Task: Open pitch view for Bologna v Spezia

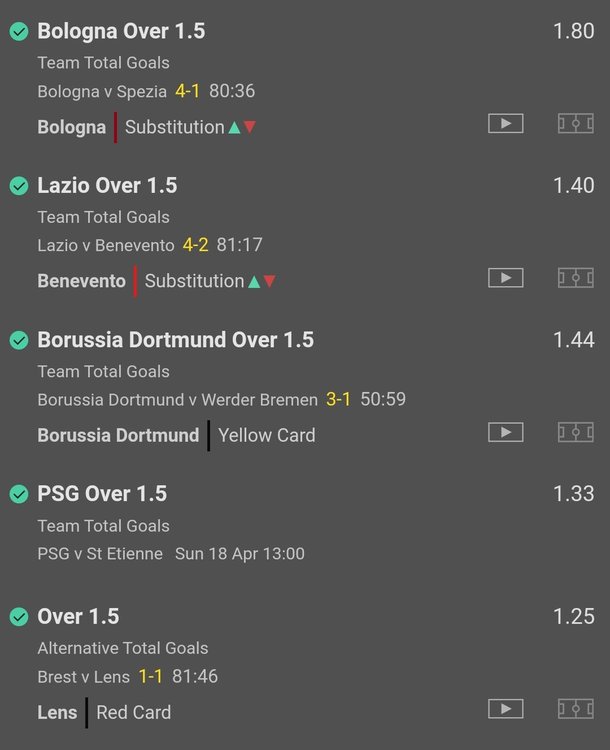Action: pos(575,124)
